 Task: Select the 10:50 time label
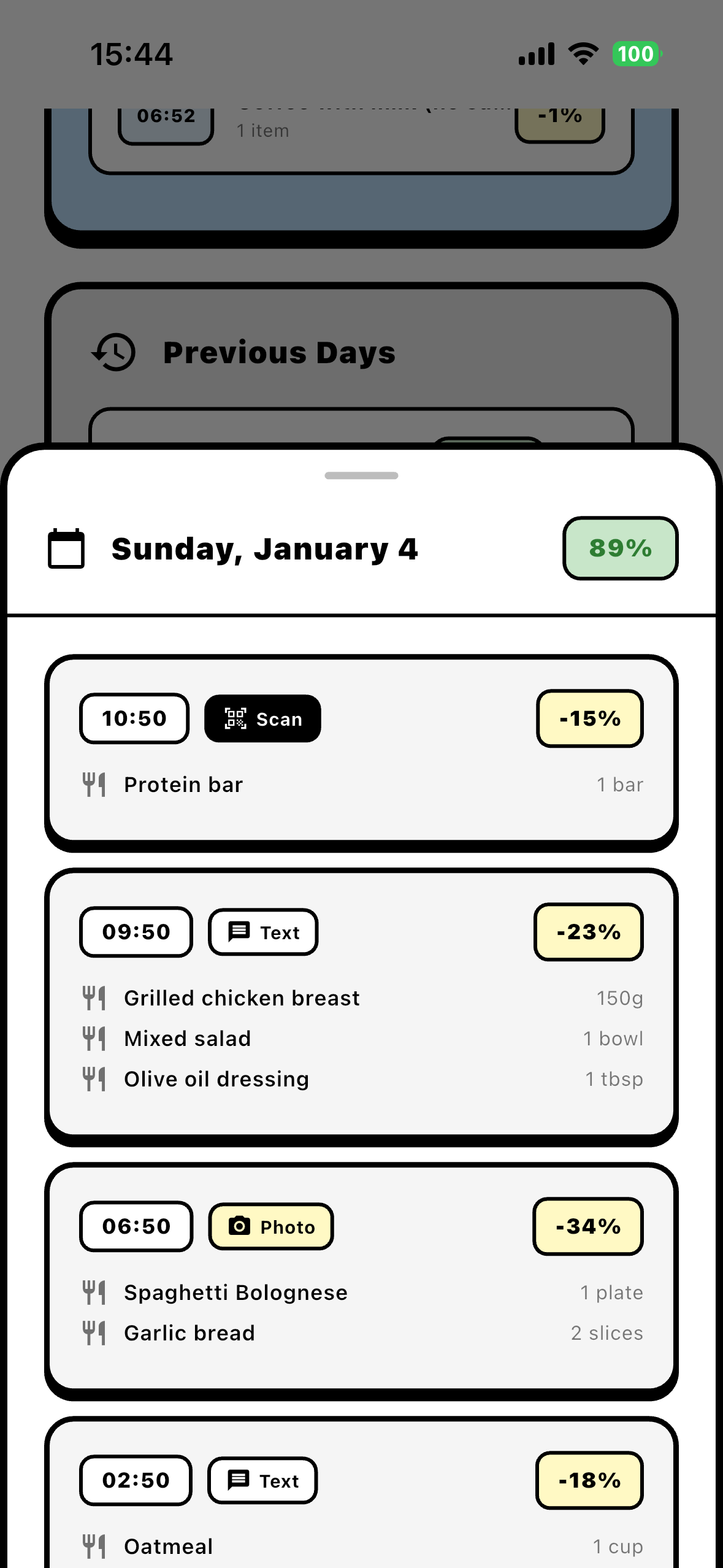click(x=134, y=718)
